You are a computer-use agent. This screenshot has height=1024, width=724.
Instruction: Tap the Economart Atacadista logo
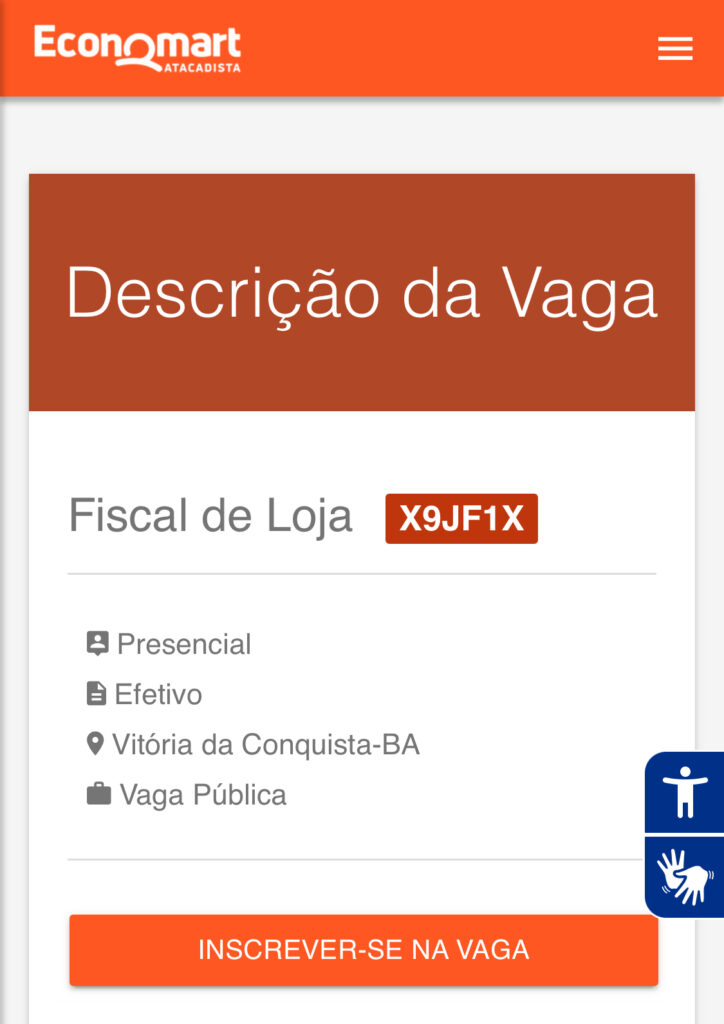(x=138, y=49)
